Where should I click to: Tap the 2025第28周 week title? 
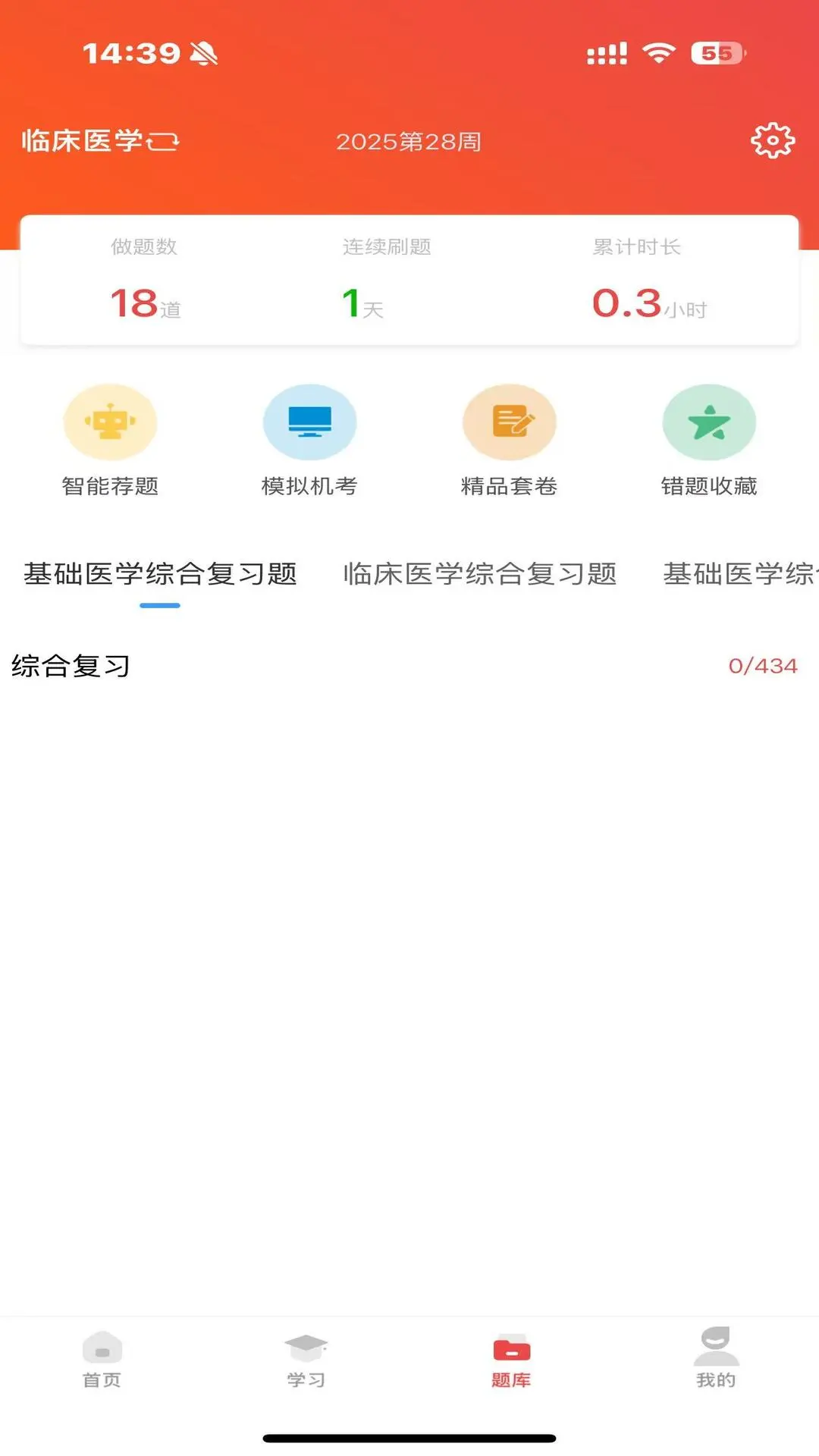pos(409,141)
